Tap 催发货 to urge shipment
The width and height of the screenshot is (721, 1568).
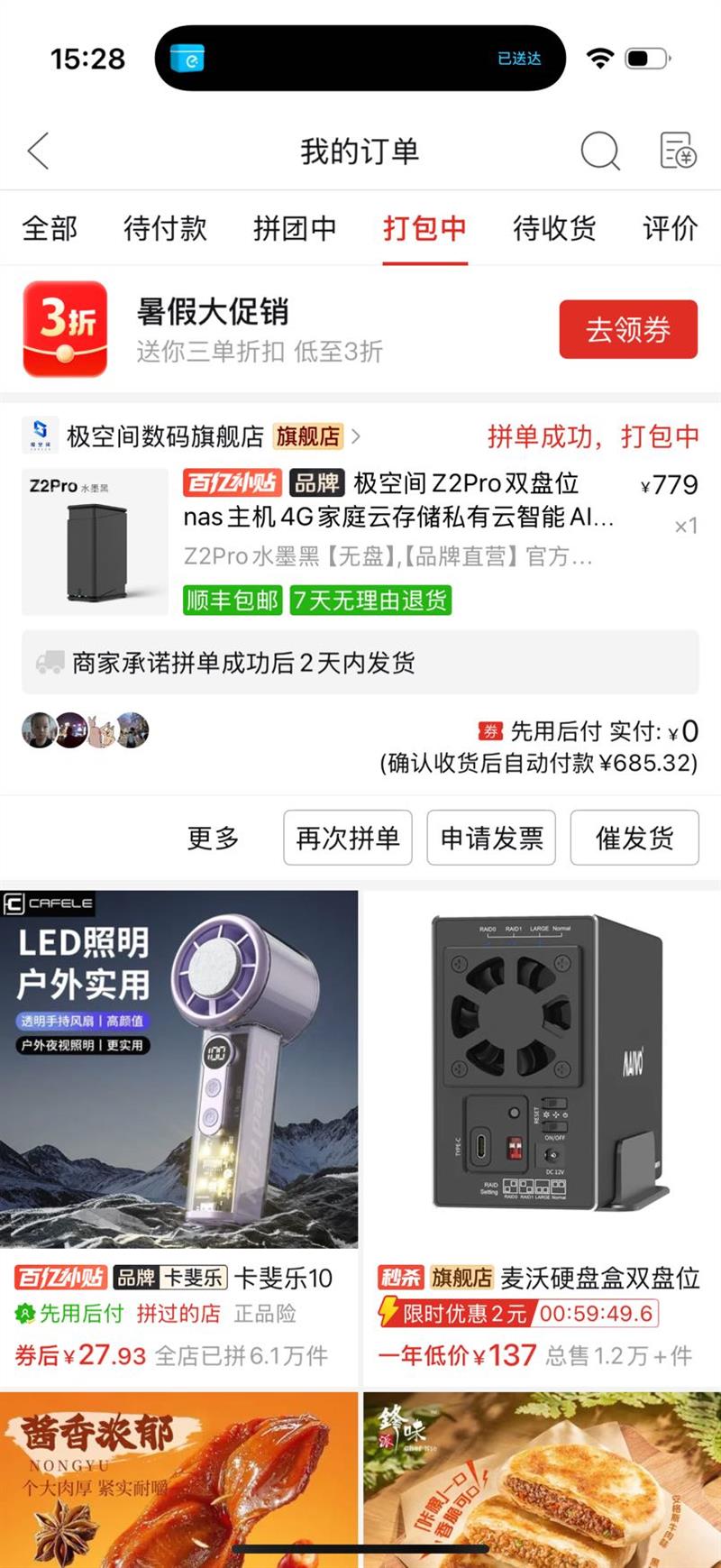634,838
